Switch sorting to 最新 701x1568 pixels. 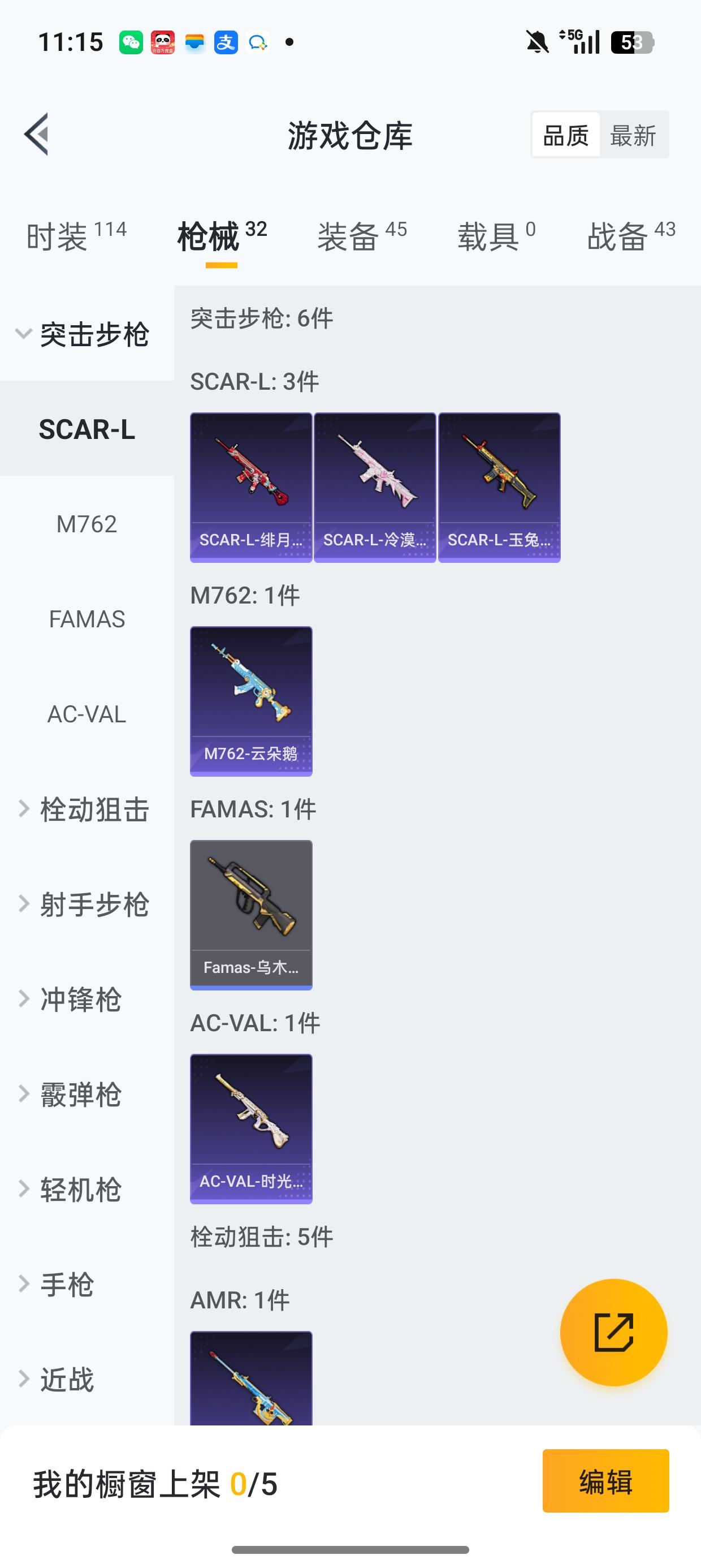(633, 135)
